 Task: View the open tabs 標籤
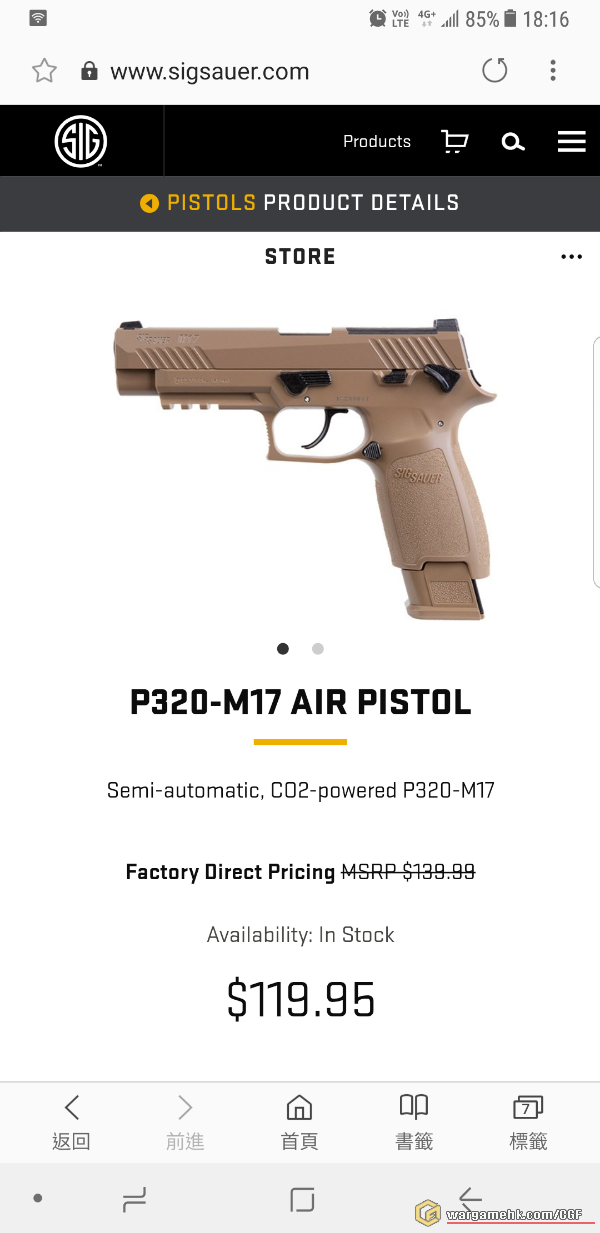click(x=528, y=1122)
